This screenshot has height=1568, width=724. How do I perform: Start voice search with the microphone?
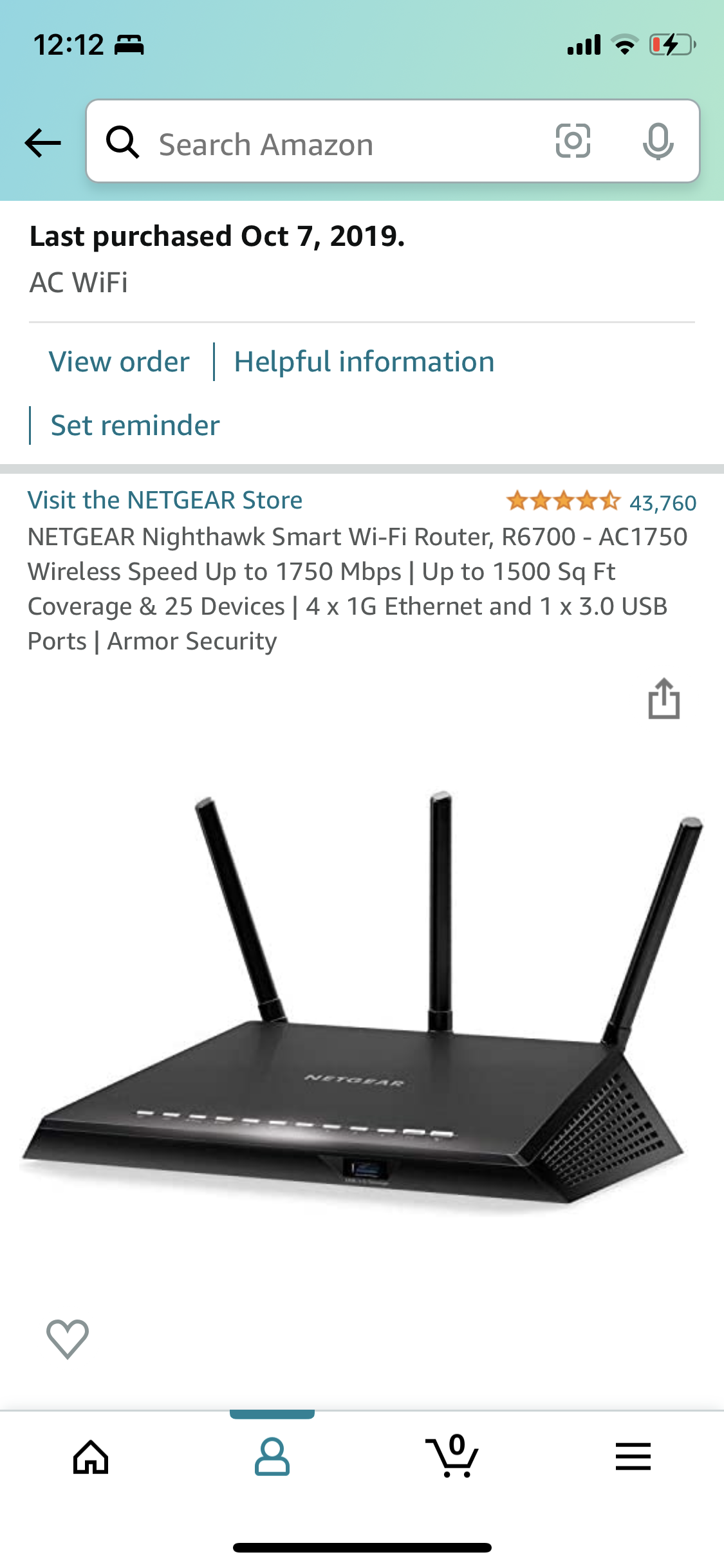(658, 142)
